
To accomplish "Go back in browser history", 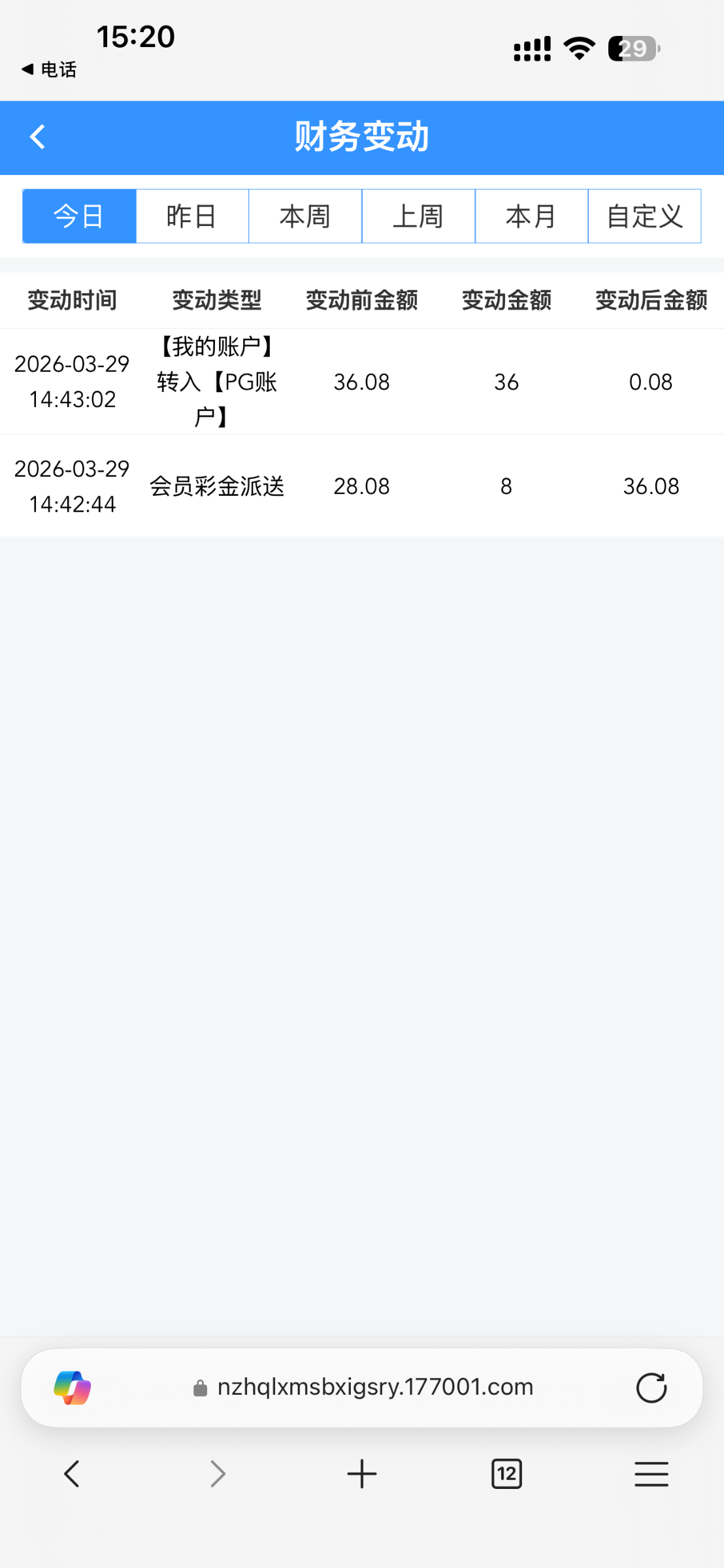I will click(72, 1475).
